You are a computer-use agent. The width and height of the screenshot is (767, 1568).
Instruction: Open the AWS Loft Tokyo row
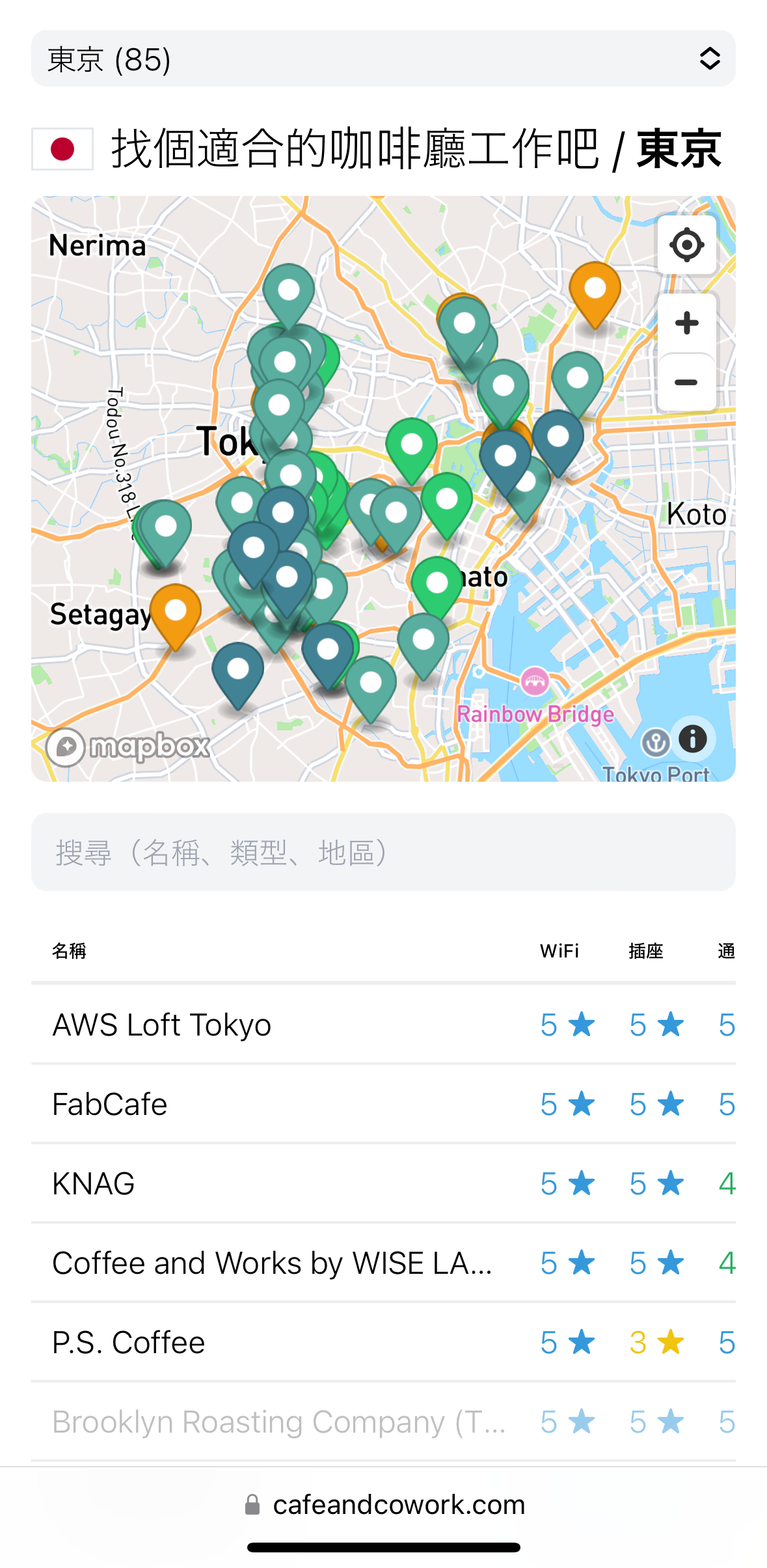point(162,1025)
